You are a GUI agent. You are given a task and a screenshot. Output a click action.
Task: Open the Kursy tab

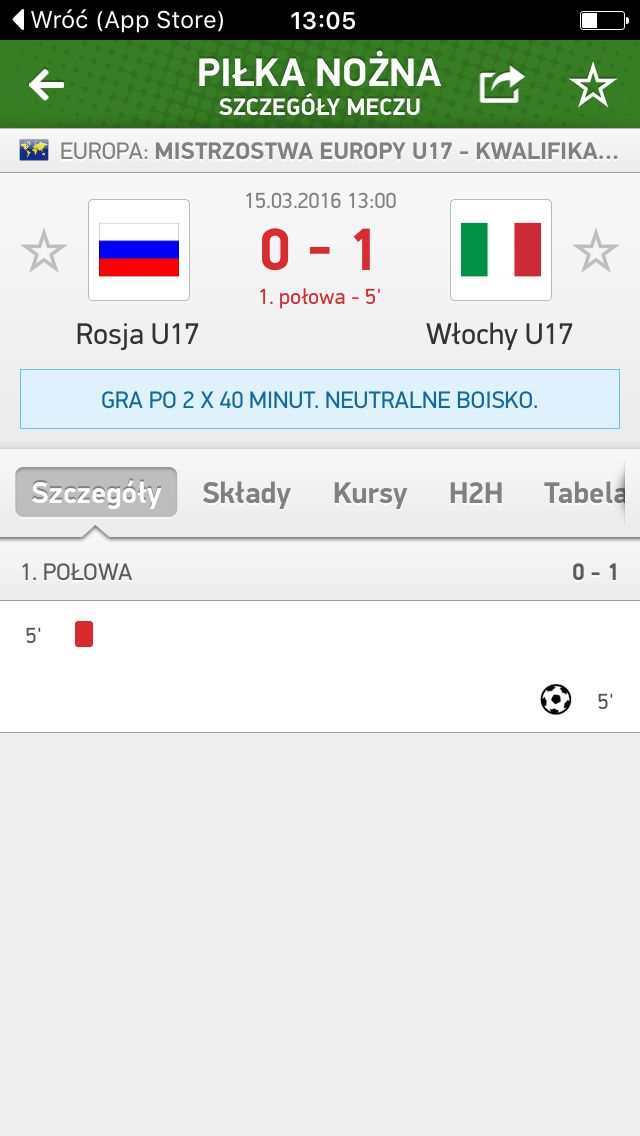[x=370, y=493]
